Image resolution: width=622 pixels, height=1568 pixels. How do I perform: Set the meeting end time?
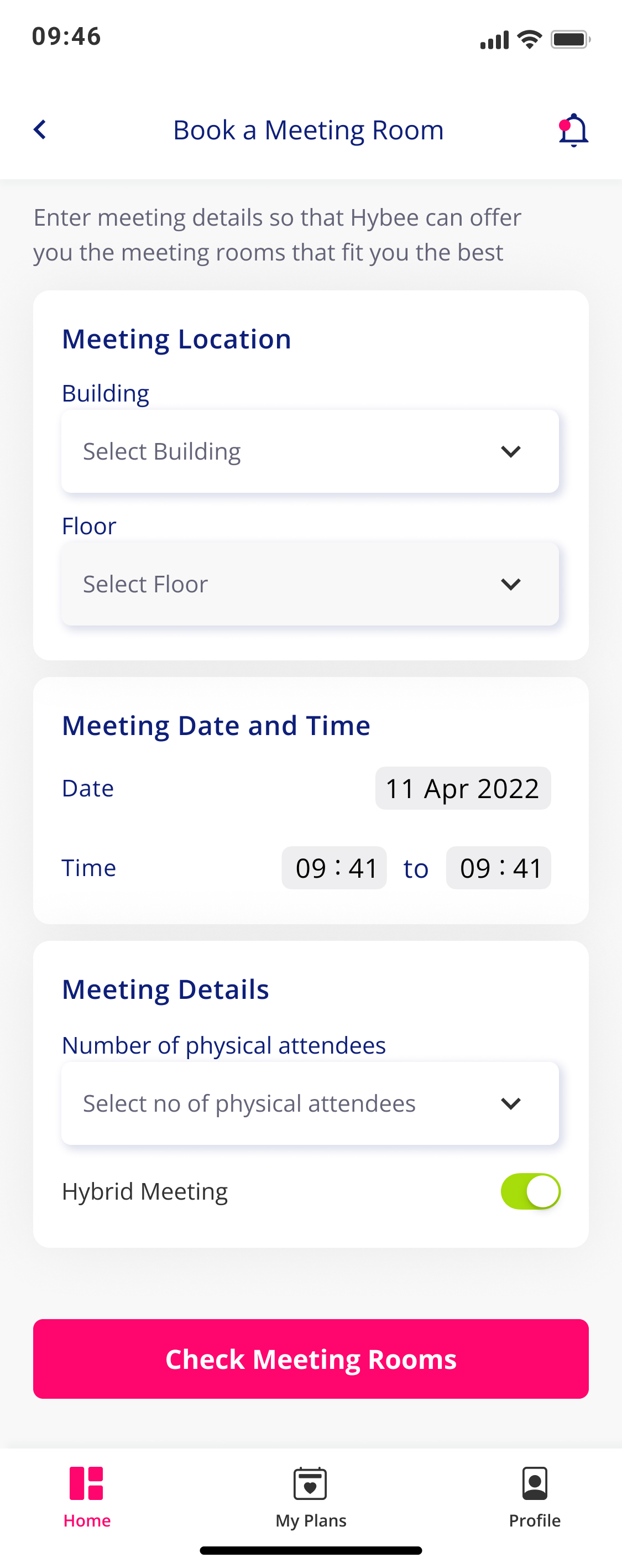tap(498, 868)
